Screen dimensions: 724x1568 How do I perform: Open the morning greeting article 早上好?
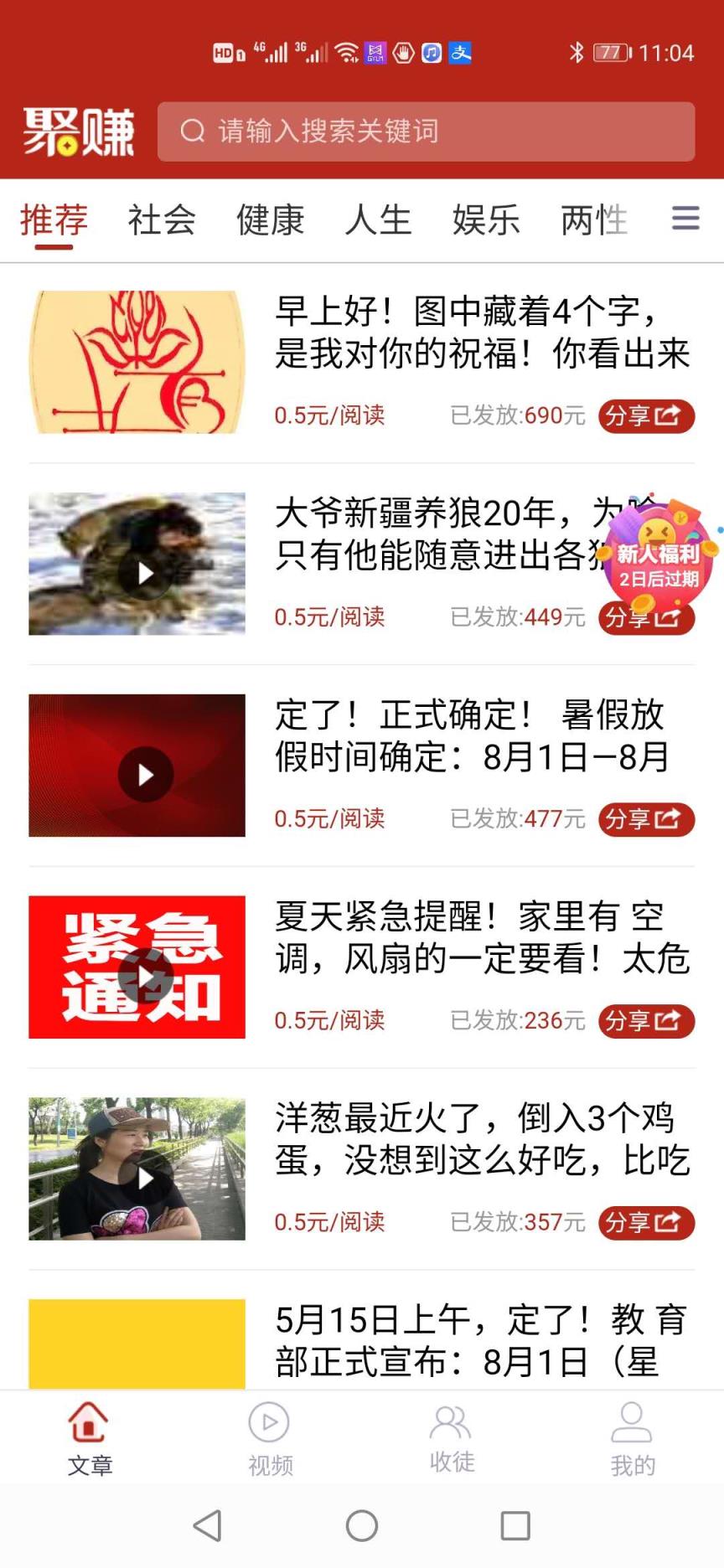(482, 335)
